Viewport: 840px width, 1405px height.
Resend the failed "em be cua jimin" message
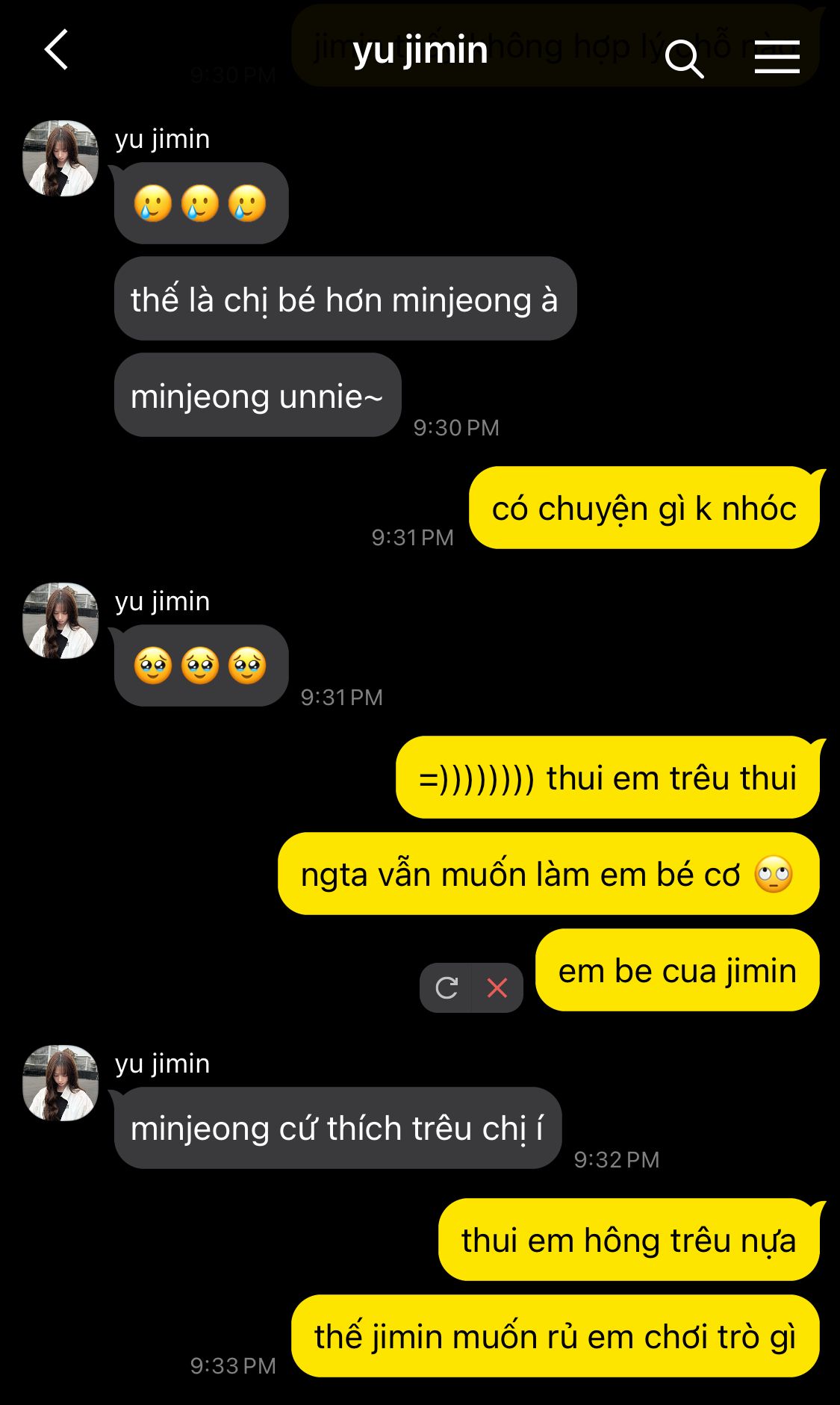point(447,987)
